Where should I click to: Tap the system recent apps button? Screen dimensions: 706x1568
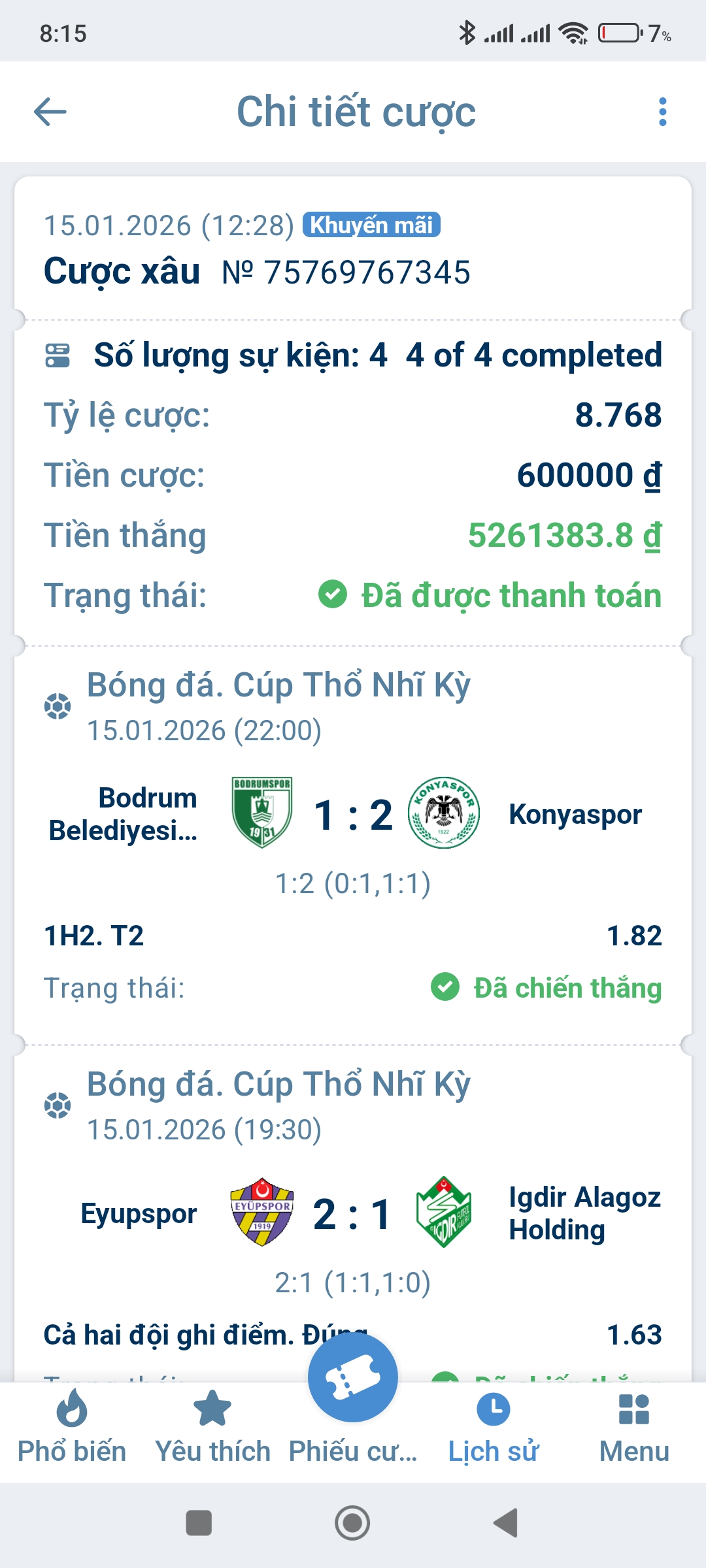pos(199,1523)
